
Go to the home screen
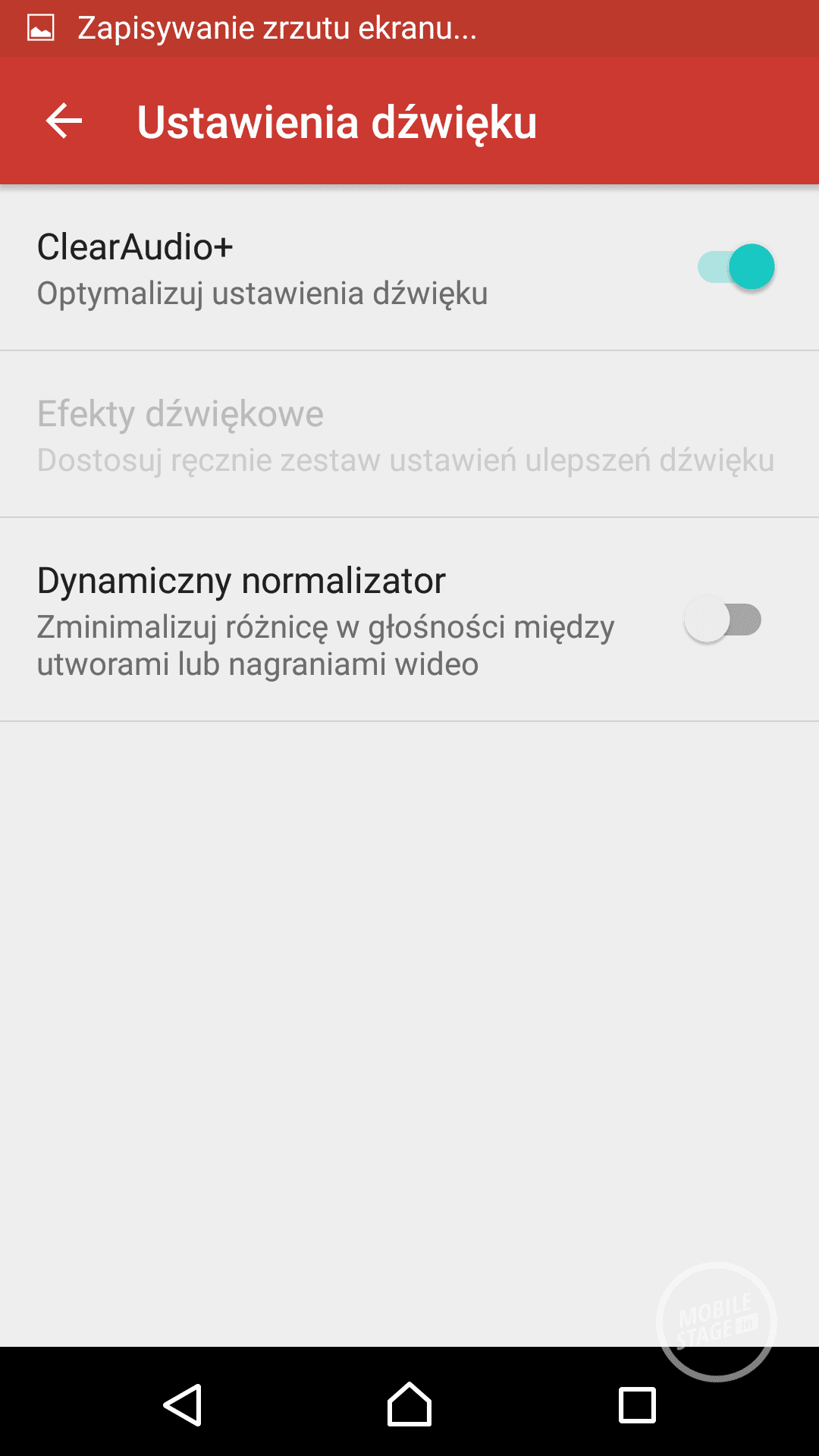click(x=409, y=1404)
